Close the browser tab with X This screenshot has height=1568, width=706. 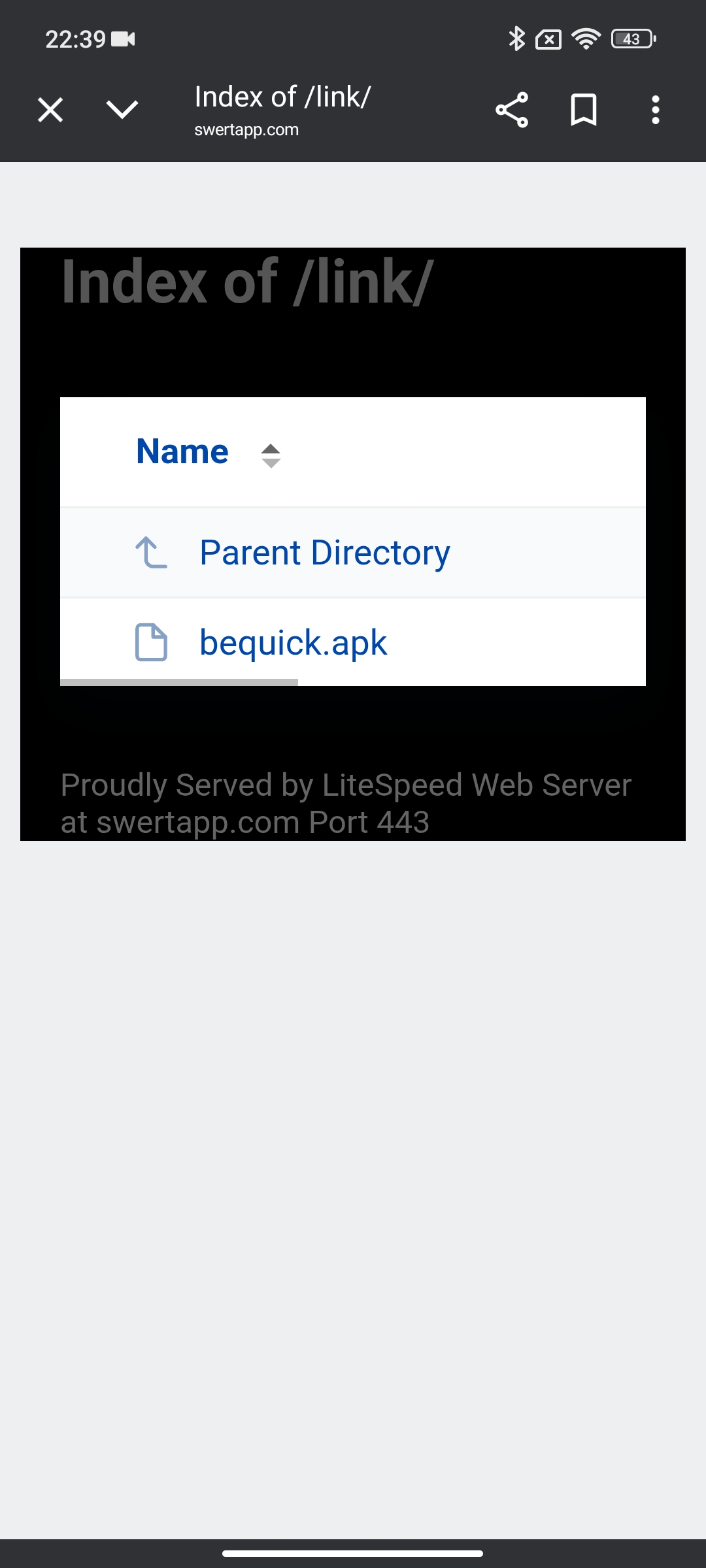[x=50, y=110]
